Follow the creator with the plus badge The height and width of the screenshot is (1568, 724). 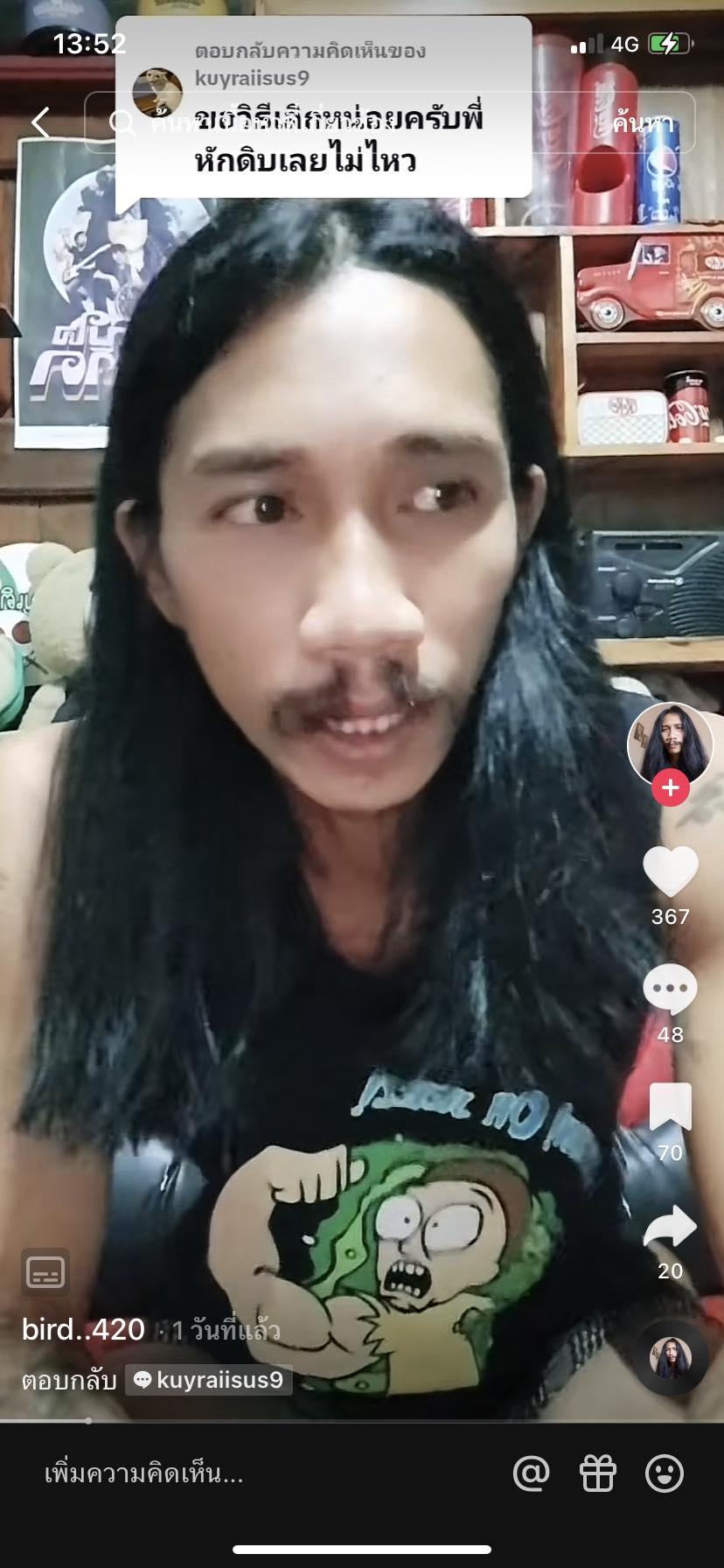pyautogui.click(x=671, y=787)
